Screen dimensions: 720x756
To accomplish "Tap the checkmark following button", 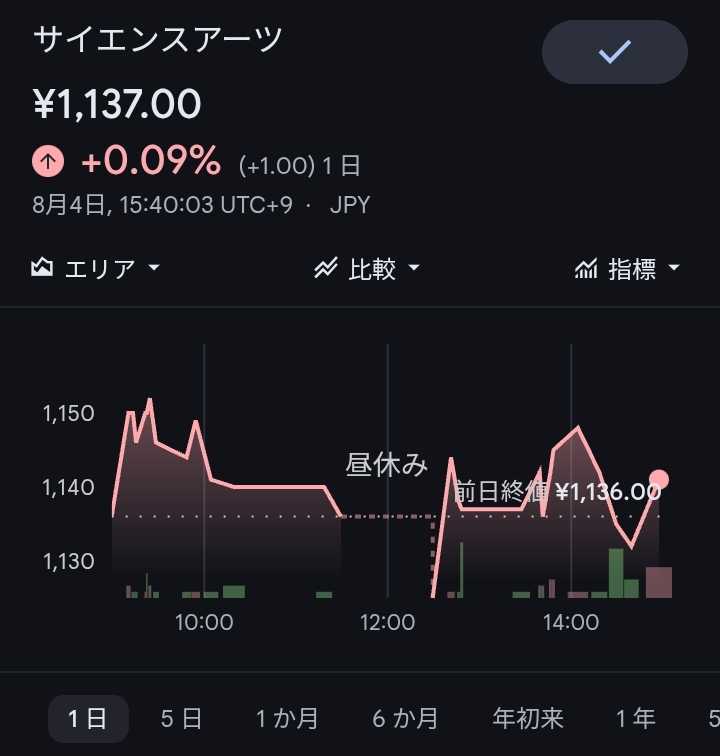I will [x=614, y=52].
